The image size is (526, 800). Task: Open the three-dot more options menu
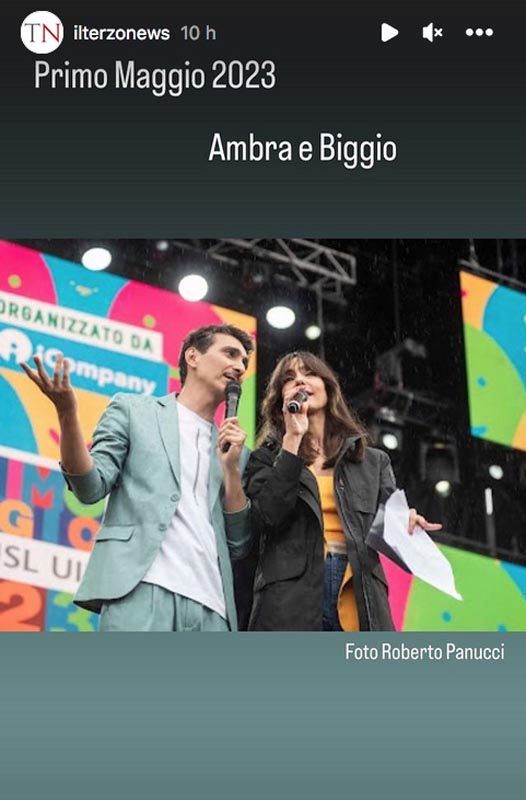[479, 33]
